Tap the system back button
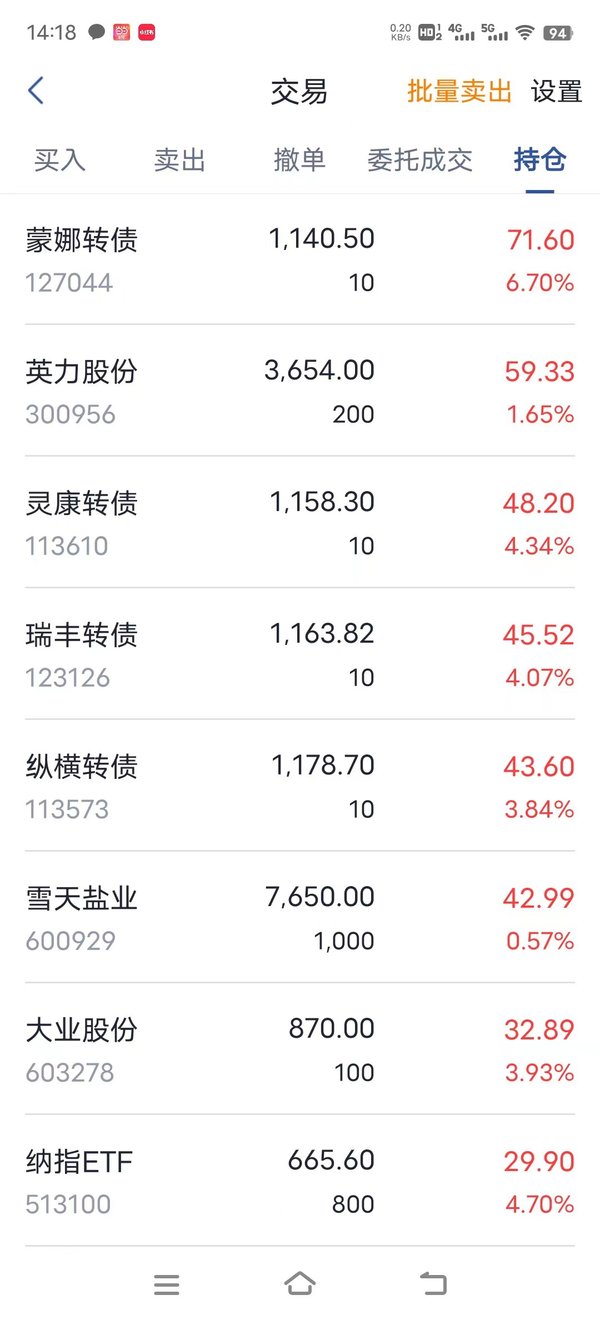Screen dimensions: 600x1320 click(x=433, y=1284)
